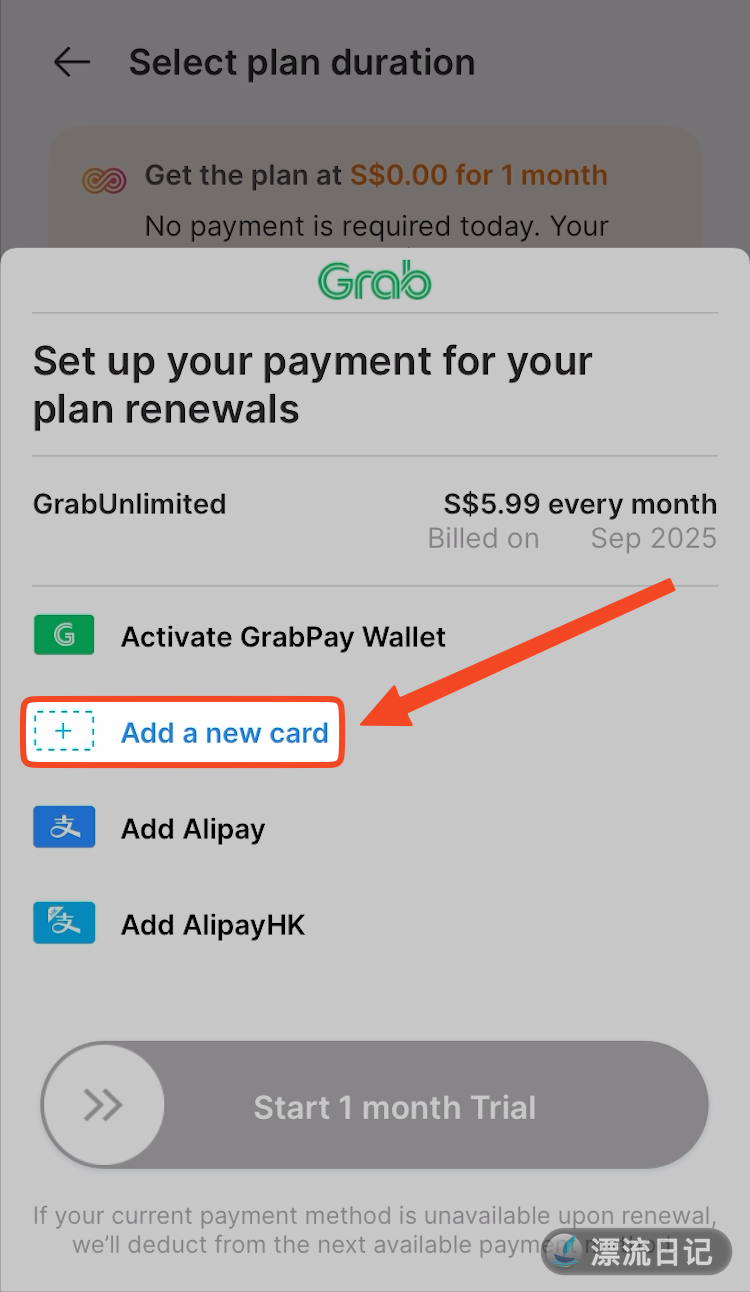This screenshot has width=750, height=1292.
Task: Go back from Select plan duration
Action: click(72, 63)
